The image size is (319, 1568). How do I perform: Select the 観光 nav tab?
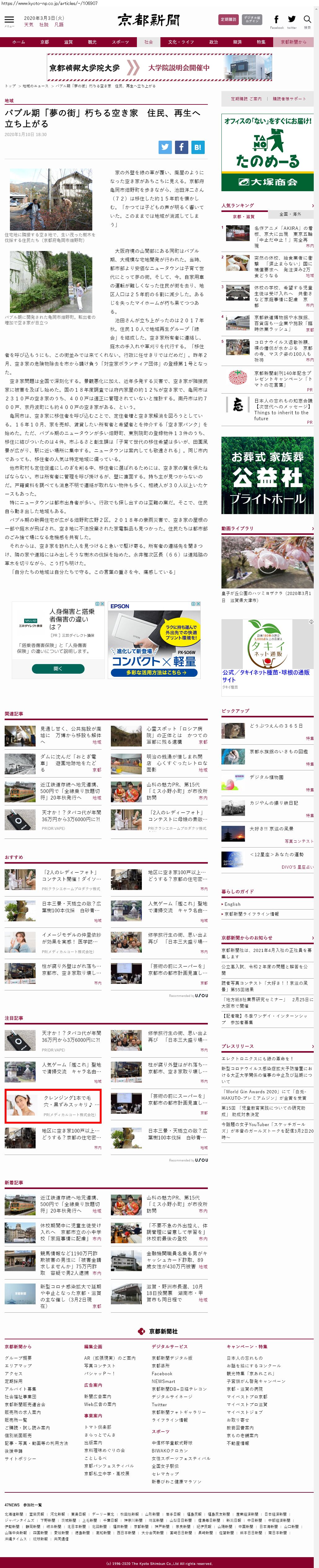tap(92, 42)
